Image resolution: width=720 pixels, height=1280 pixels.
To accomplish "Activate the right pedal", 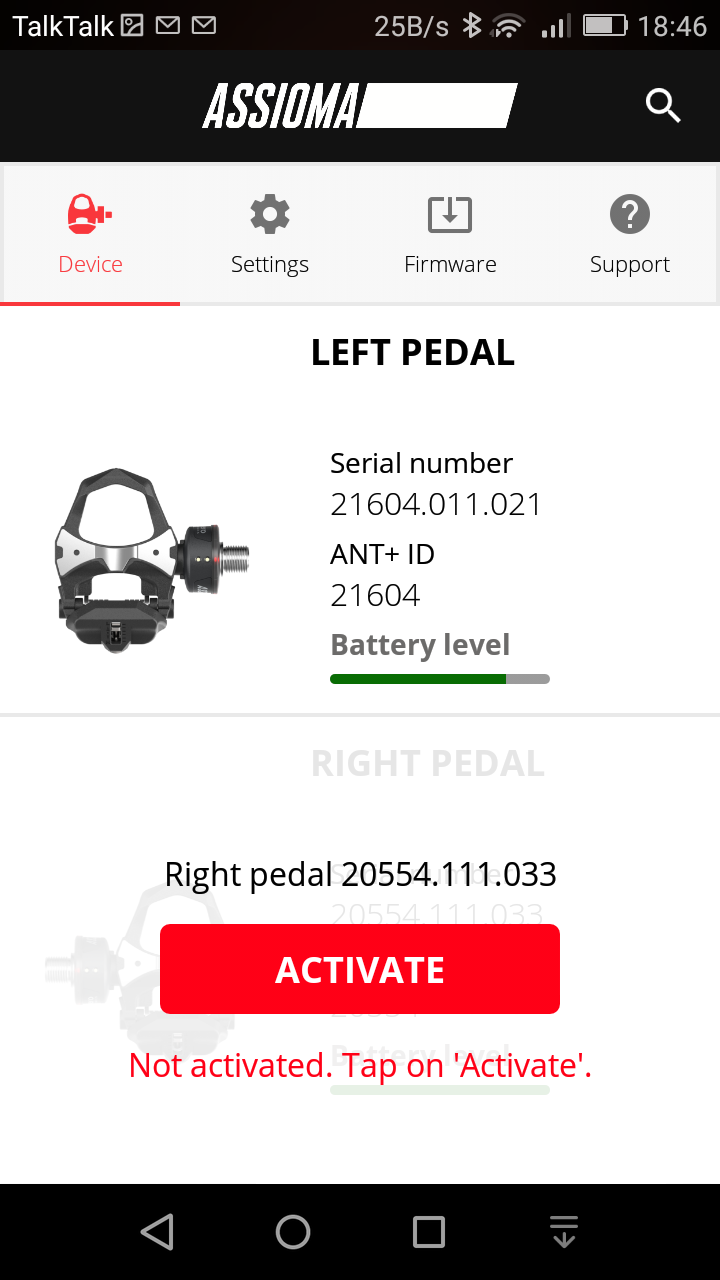I will tap(360, 969).
